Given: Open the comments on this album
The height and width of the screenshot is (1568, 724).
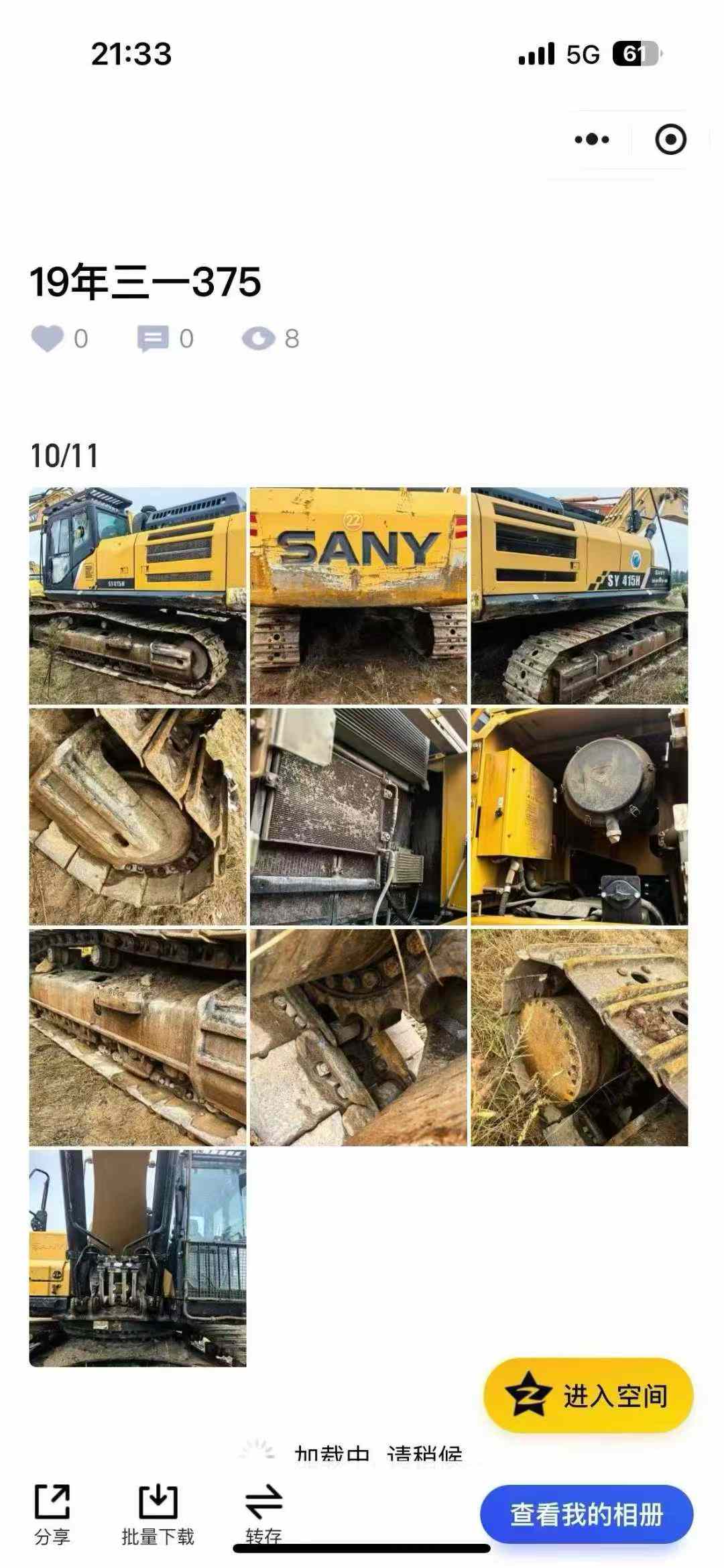Looking at the screenshot, I should pyautogui.click(x=153, y=339).
